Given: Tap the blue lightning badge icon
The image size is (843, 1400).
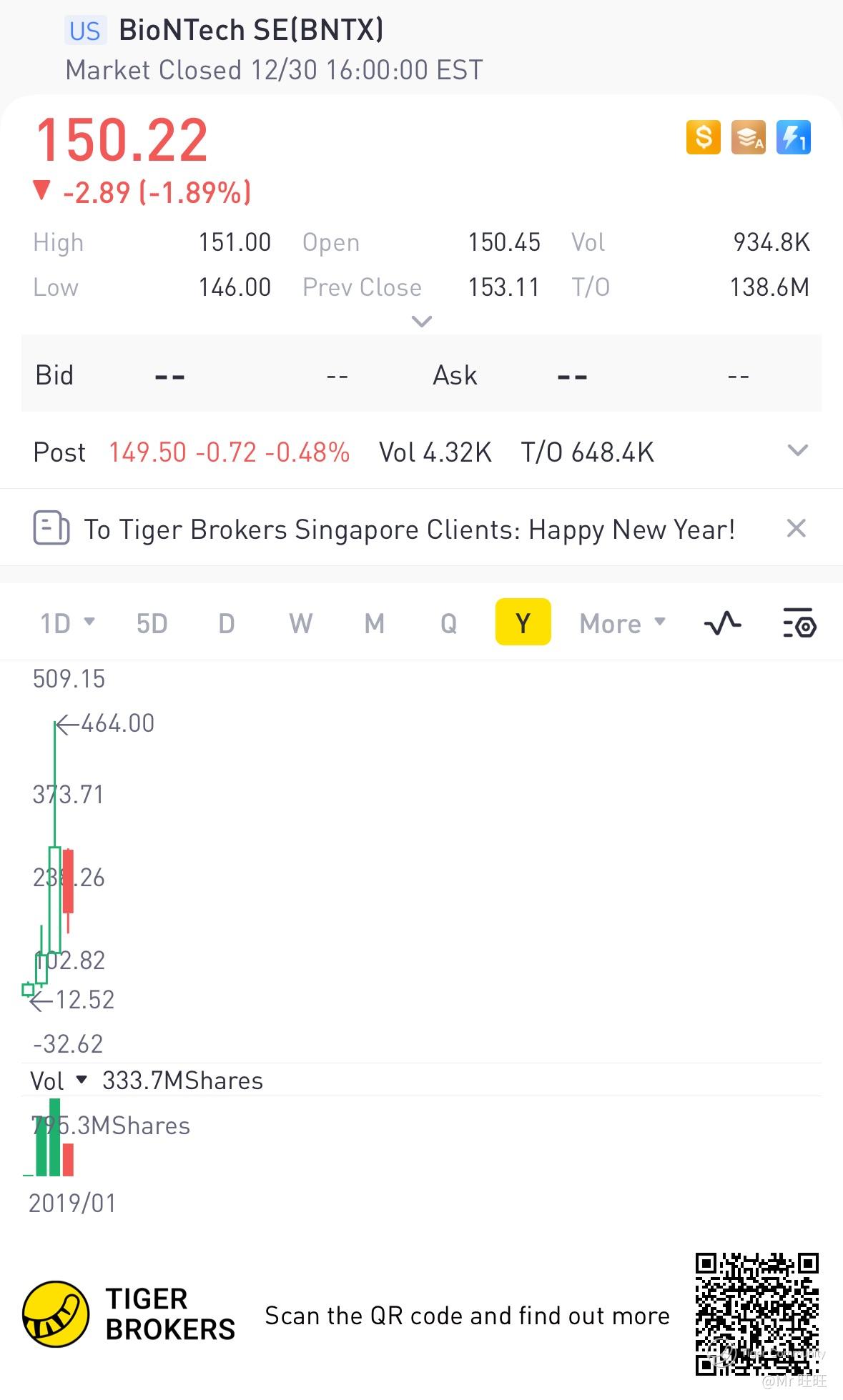Looking at the screenshot, I should [x=794, y=137].
